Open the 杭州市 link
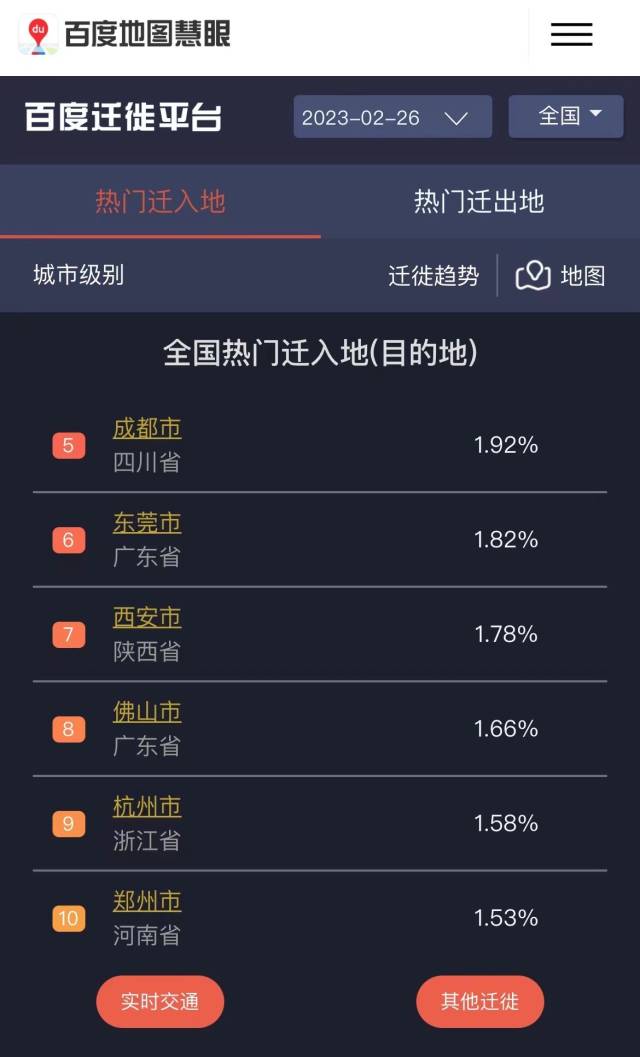640x1057 pixels. (147, 806)
